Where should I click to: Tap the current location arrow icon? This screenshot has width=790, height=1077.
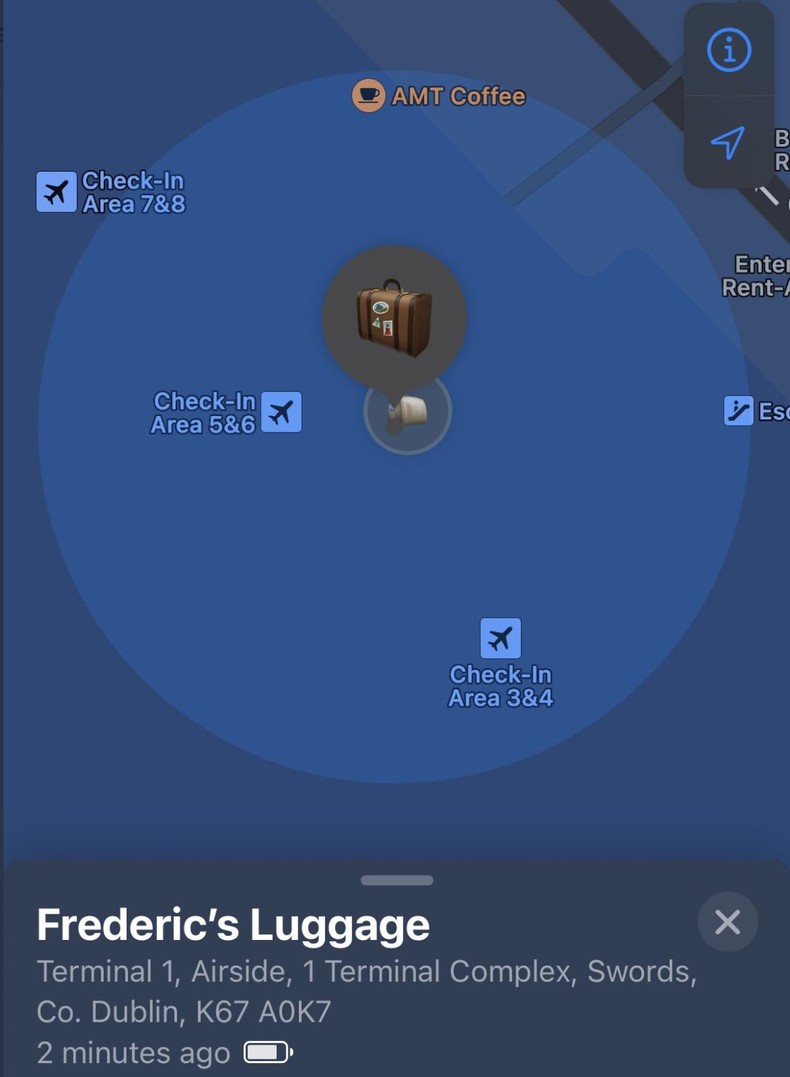pos(729,143)
